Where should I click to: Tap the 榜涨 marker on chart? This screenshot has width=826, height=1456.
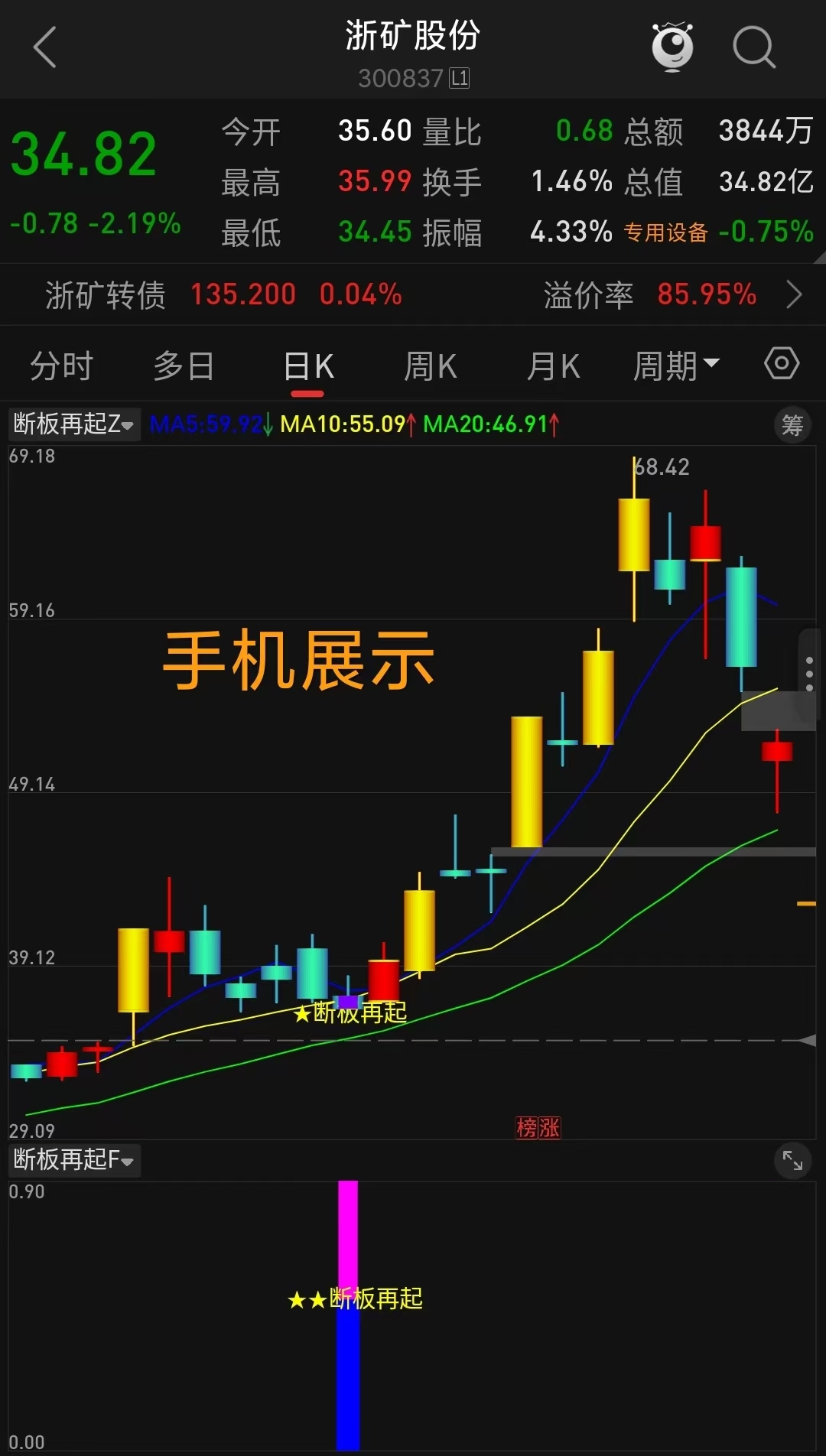538,1127
